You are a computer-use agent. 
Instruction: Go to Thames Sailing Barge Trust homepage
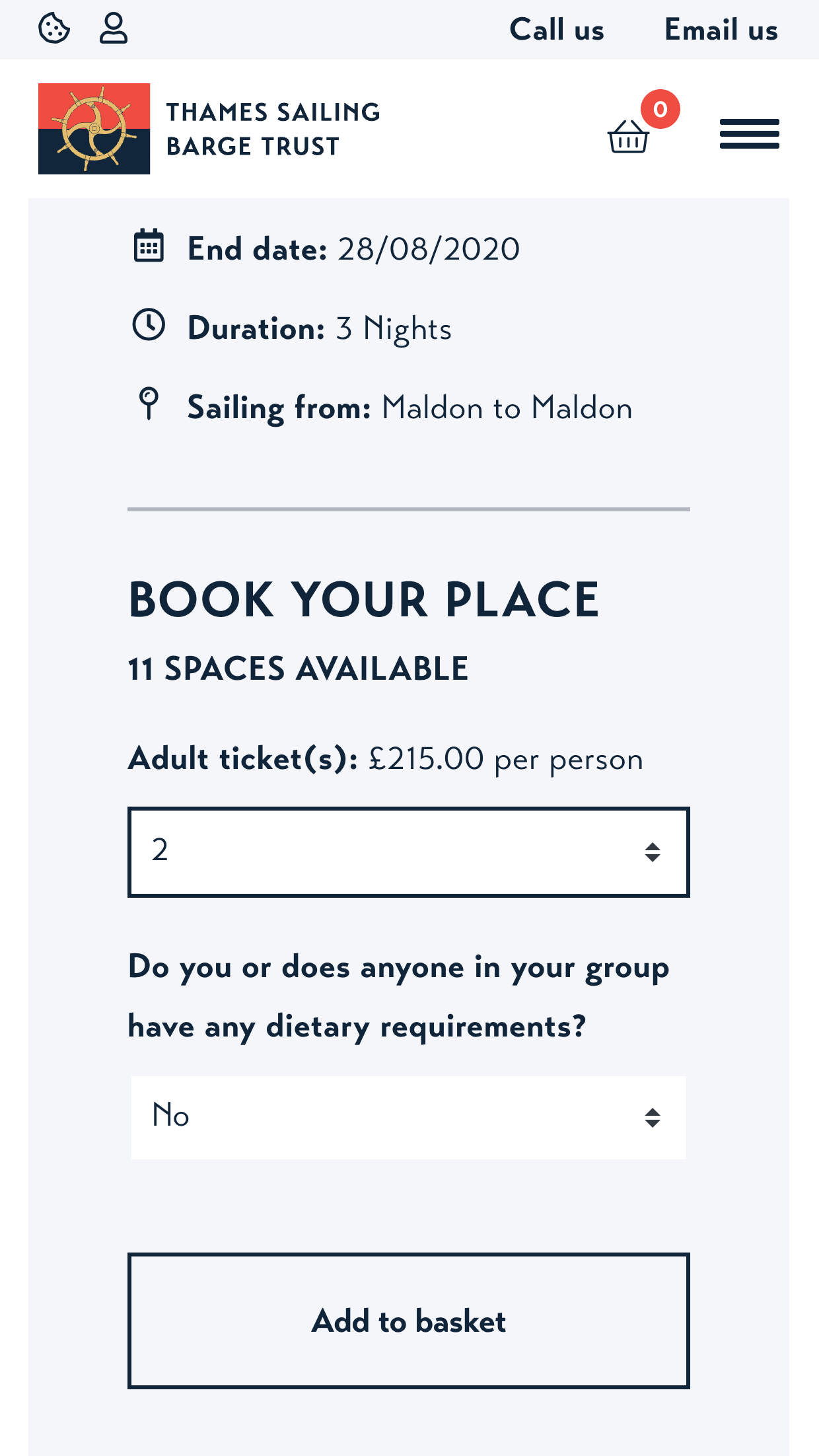pyautogui.click(x=209, y=129)
